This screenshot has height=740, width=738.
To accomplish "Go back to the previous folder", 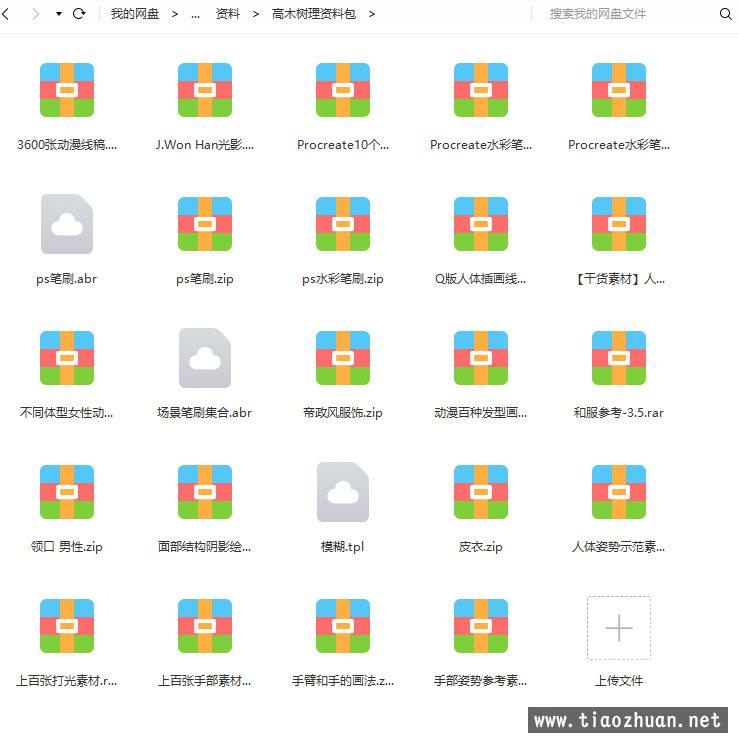I will click(x=7, y=14).
